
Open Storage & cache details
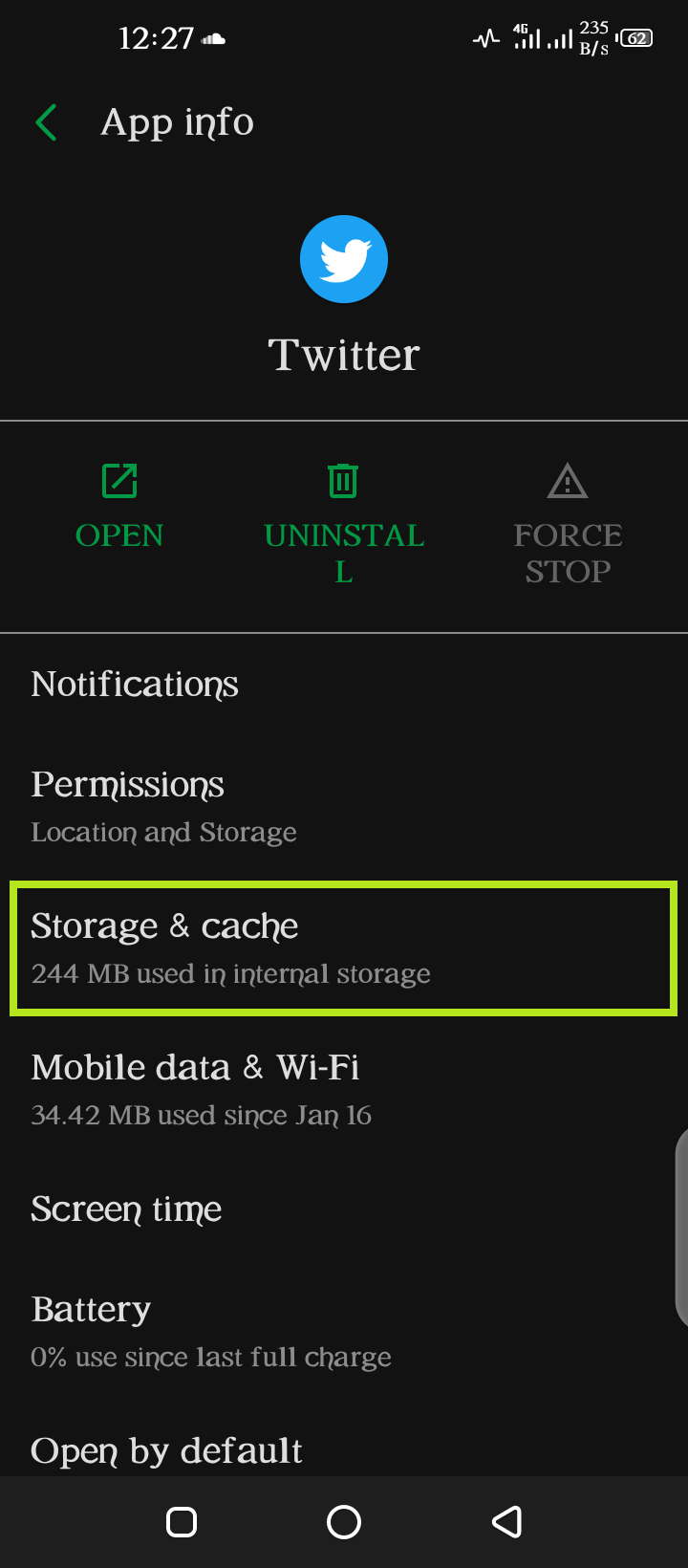click(344, 948)
